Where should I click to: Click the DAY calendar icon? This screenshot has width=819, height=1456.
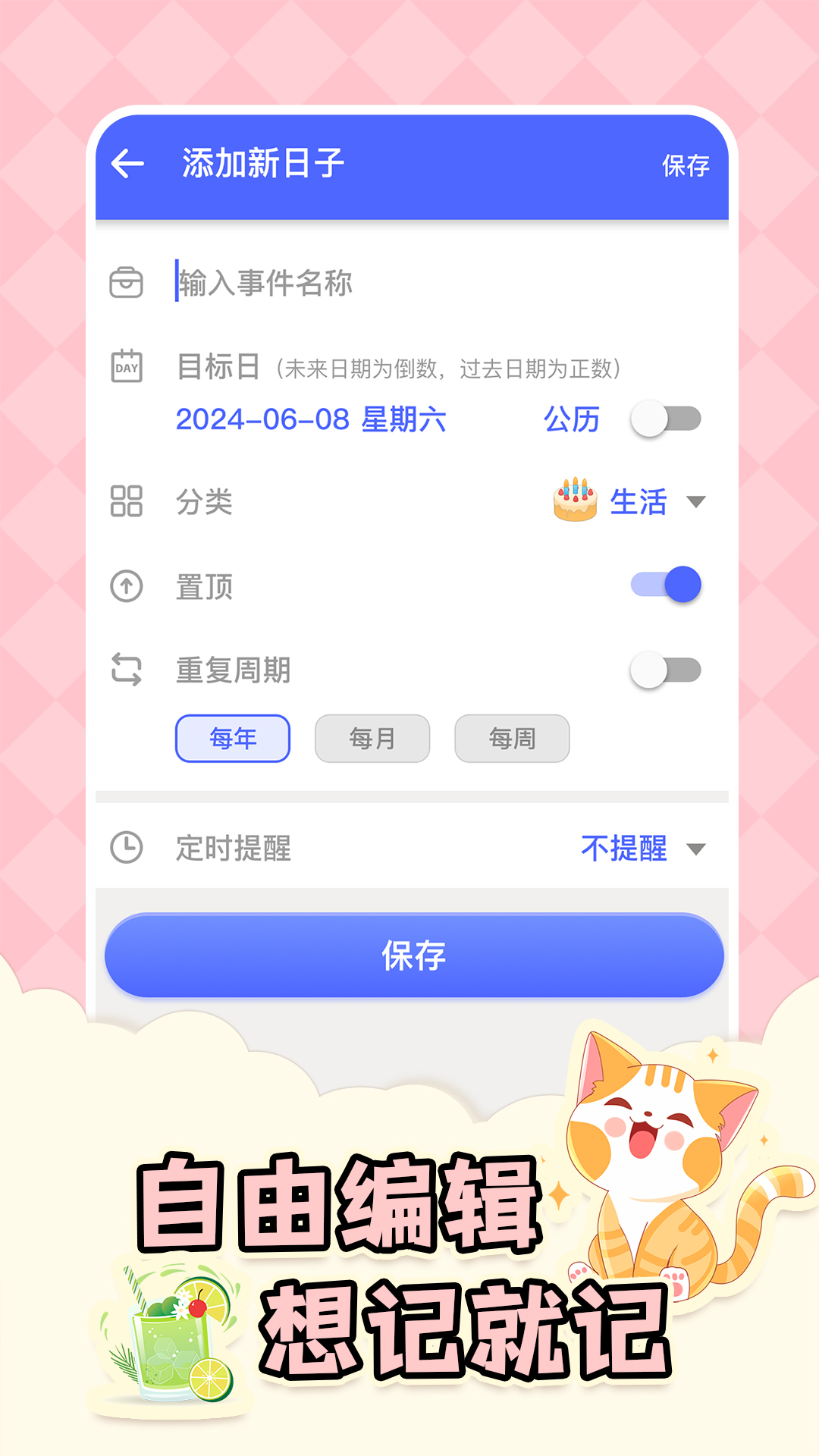[x=126, y=366]
